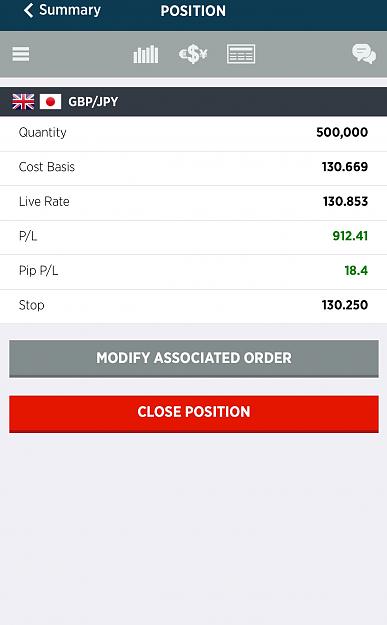Open the positions table icon
The height and width of the screenshot is (625, 387).
pos(241,54)
